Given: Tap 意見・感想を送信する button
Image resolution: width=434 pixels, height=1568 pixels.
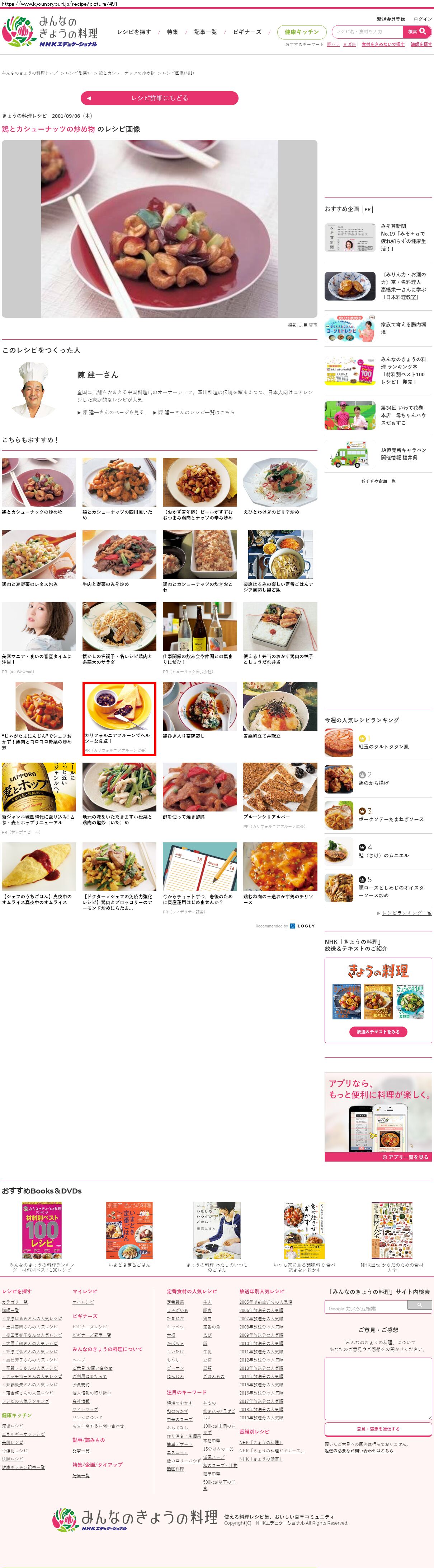Looking at the screenshot, I should pos(378,1429).
